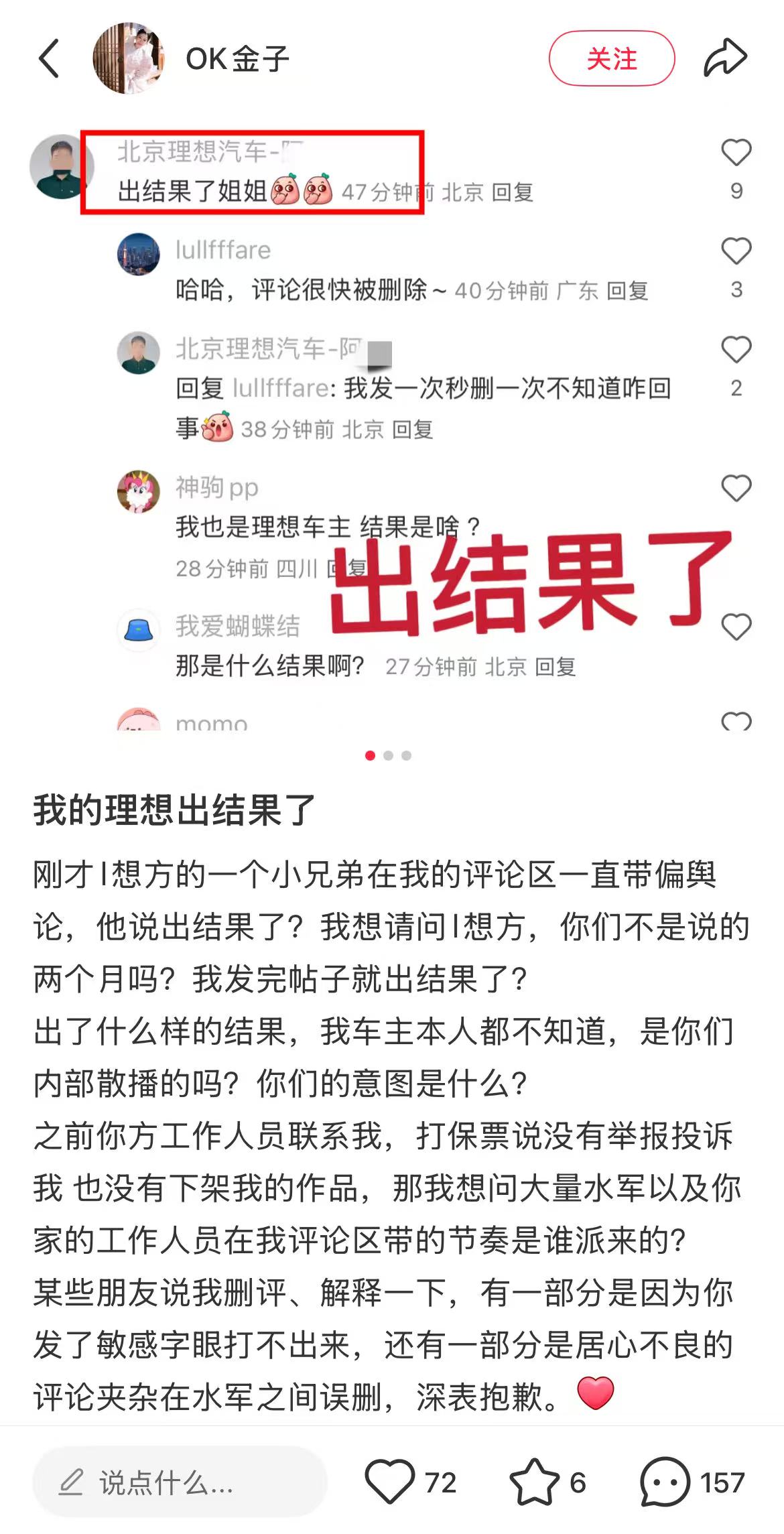Like this post
The height and width of the screenshot is (1534, 784).
tap(389, 1481)
